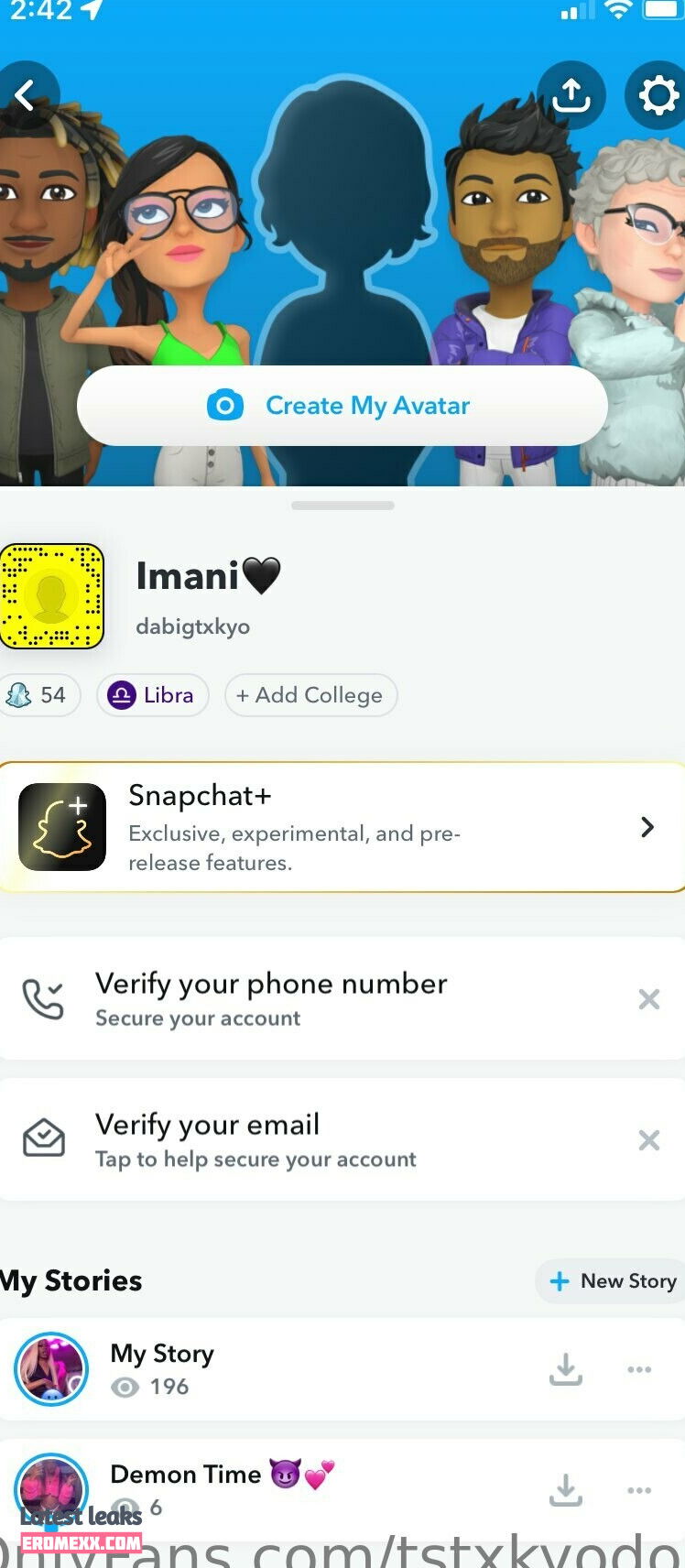The height and width of the screenshot is (1568, 685).
Task: Open Verify your email
Action: click(256, 1139)
